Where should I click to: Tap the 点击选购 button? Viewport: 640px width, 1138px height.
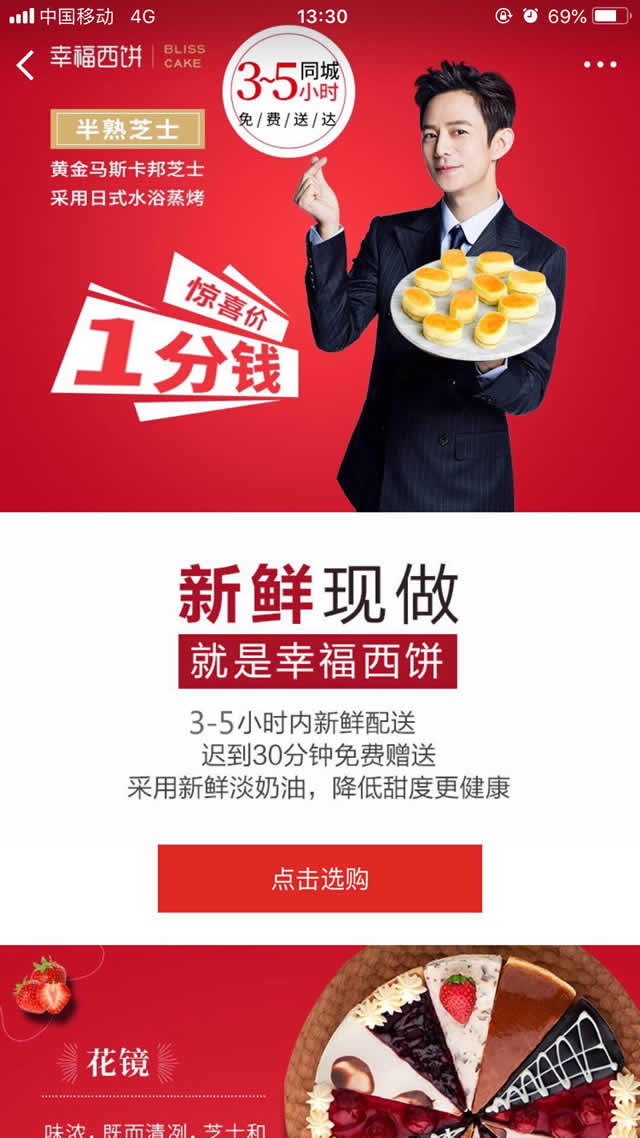point(320,878)
